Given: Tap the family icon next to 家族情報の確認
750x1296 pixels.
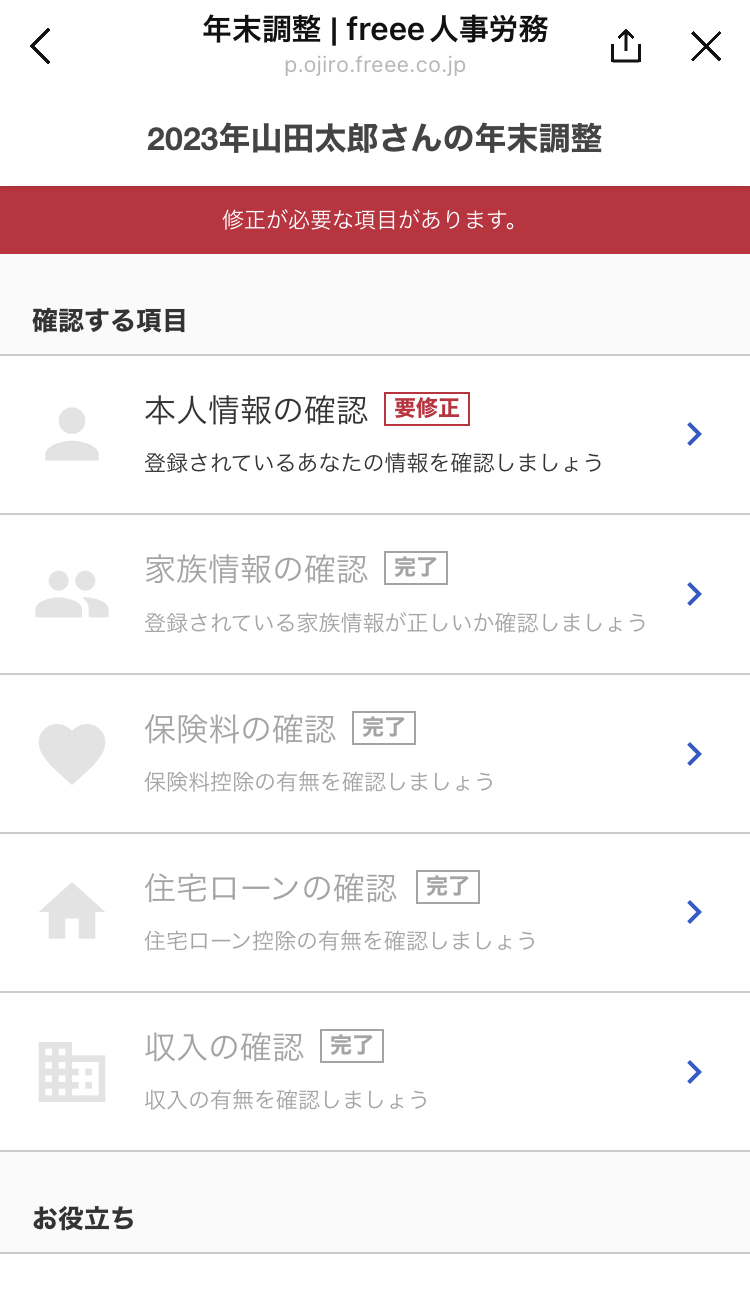Looking at the screenshot, I should 71,593.
